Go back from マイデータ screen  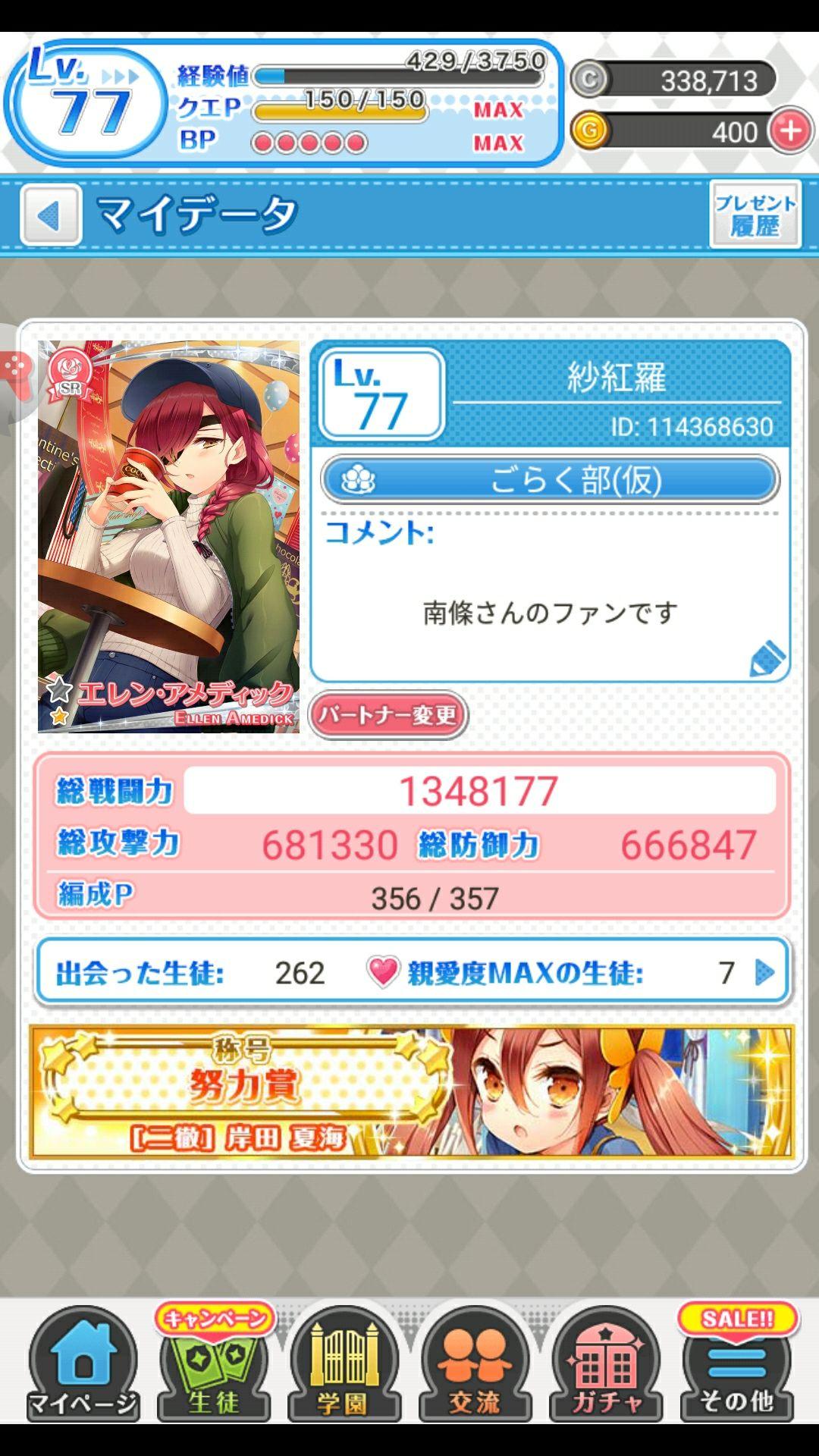point(51,216)
